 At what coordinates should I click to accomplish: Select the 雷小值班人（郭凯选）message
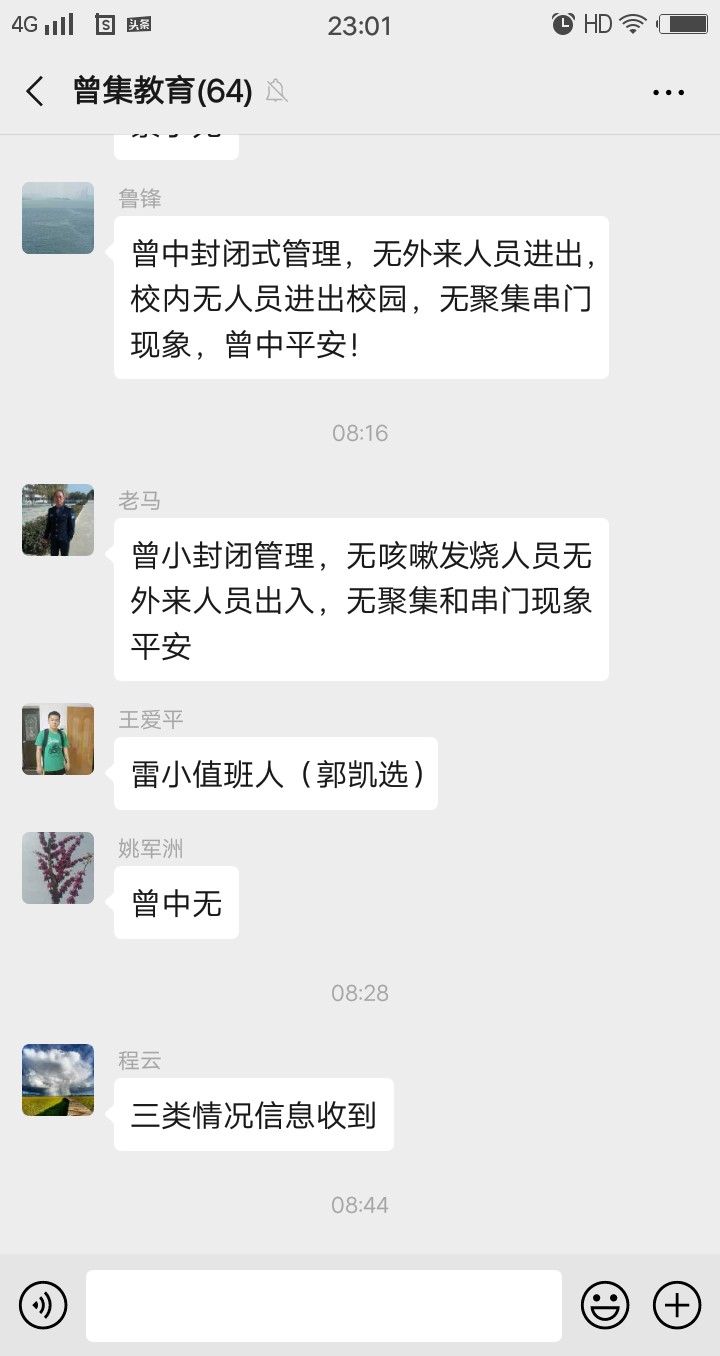click(x=275, y=773)
